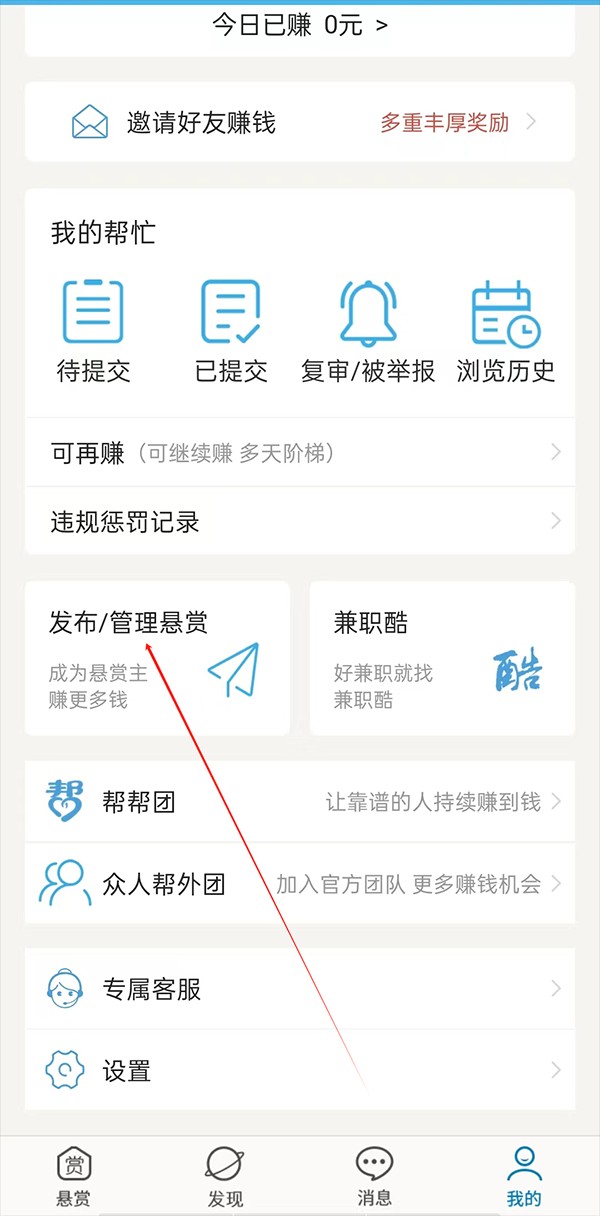Open 兼职酷 part-time card
The height and width of the screenshot is (1216, 600).
pos(442,658)
